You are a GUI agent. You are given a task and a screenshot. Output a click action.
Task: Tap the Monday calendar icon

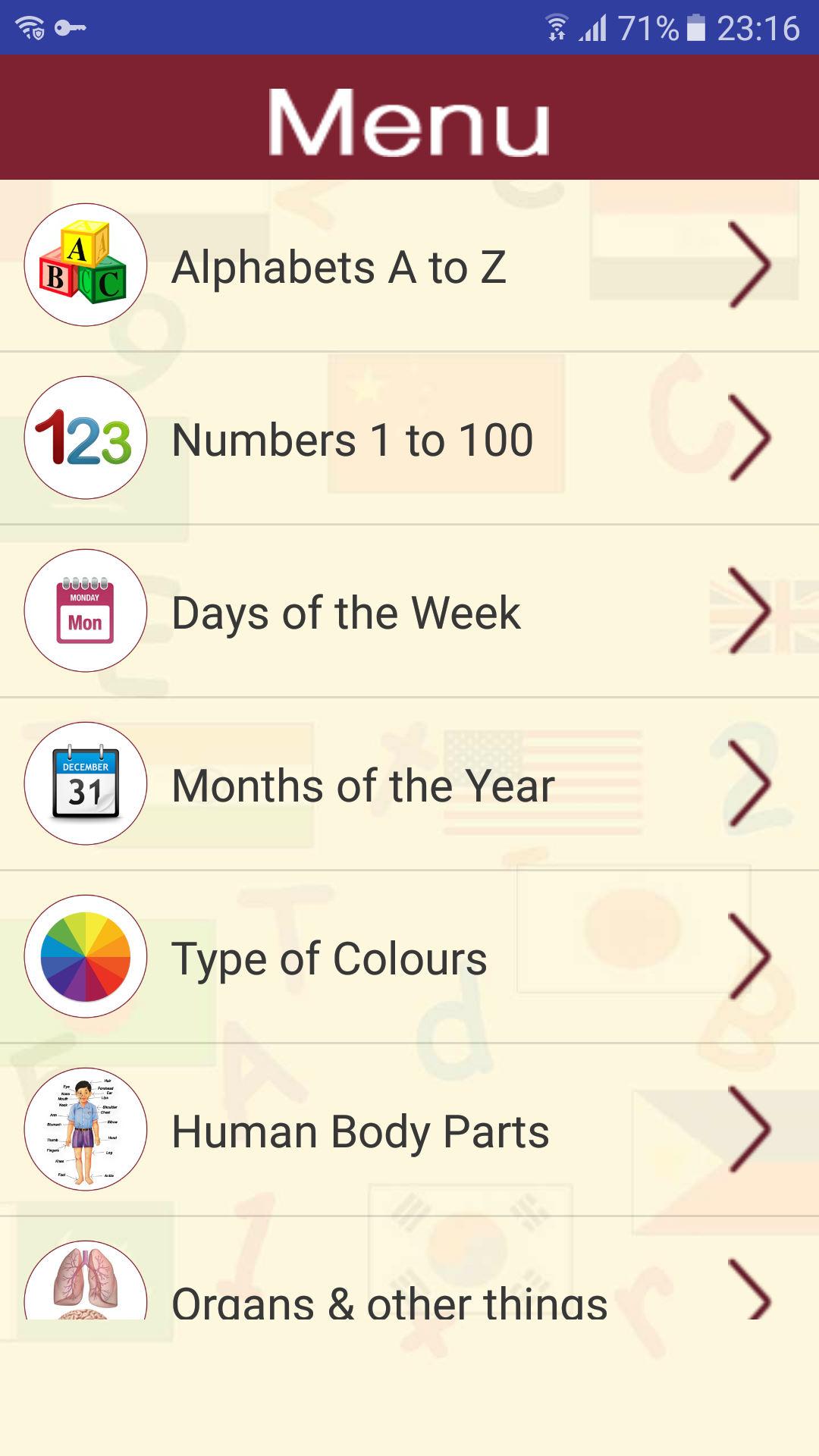(x=85, y=611)
